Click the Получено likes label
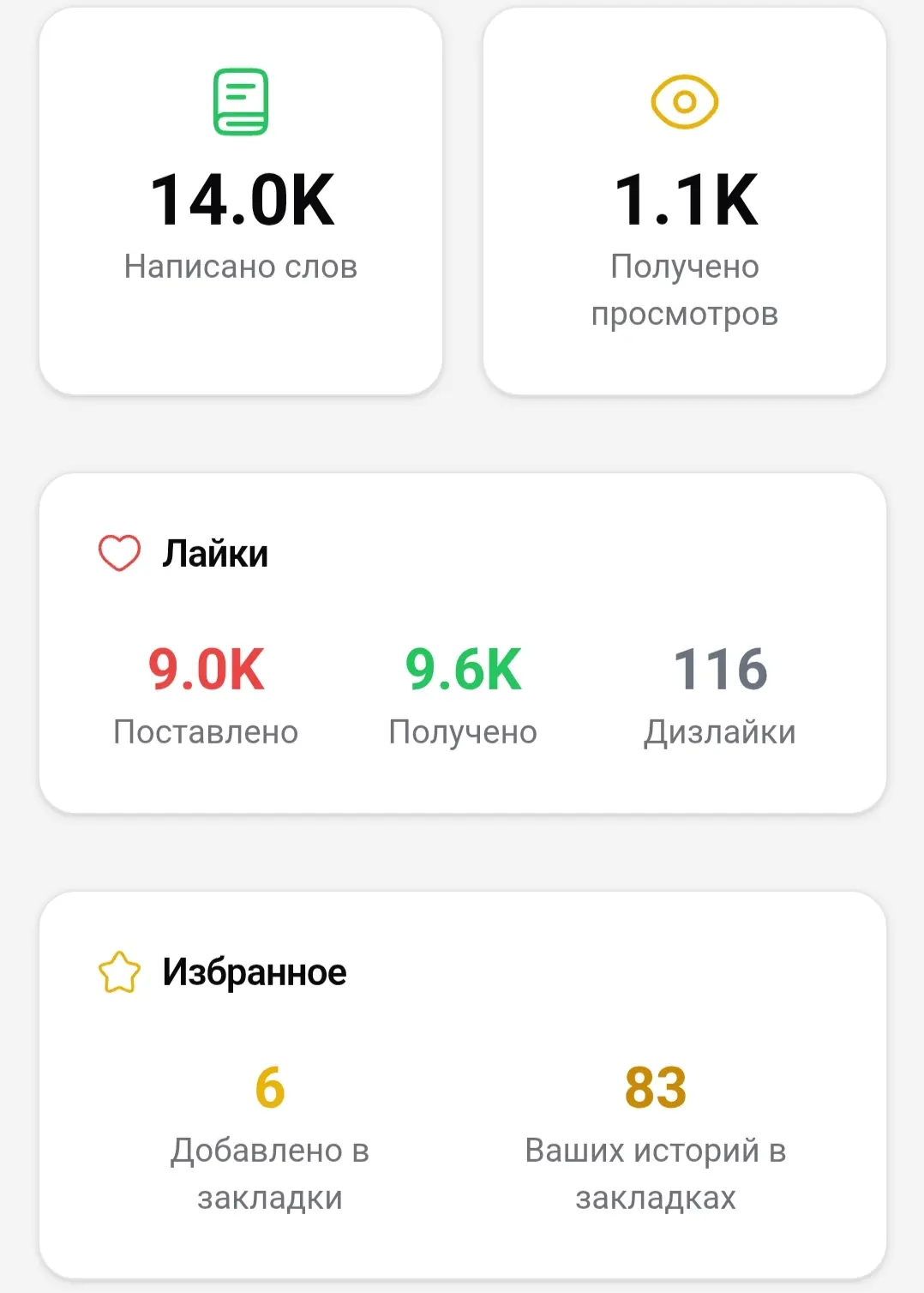Image resolution: width=924 pixels, height=1293 pixels. (x=462, y=731)
